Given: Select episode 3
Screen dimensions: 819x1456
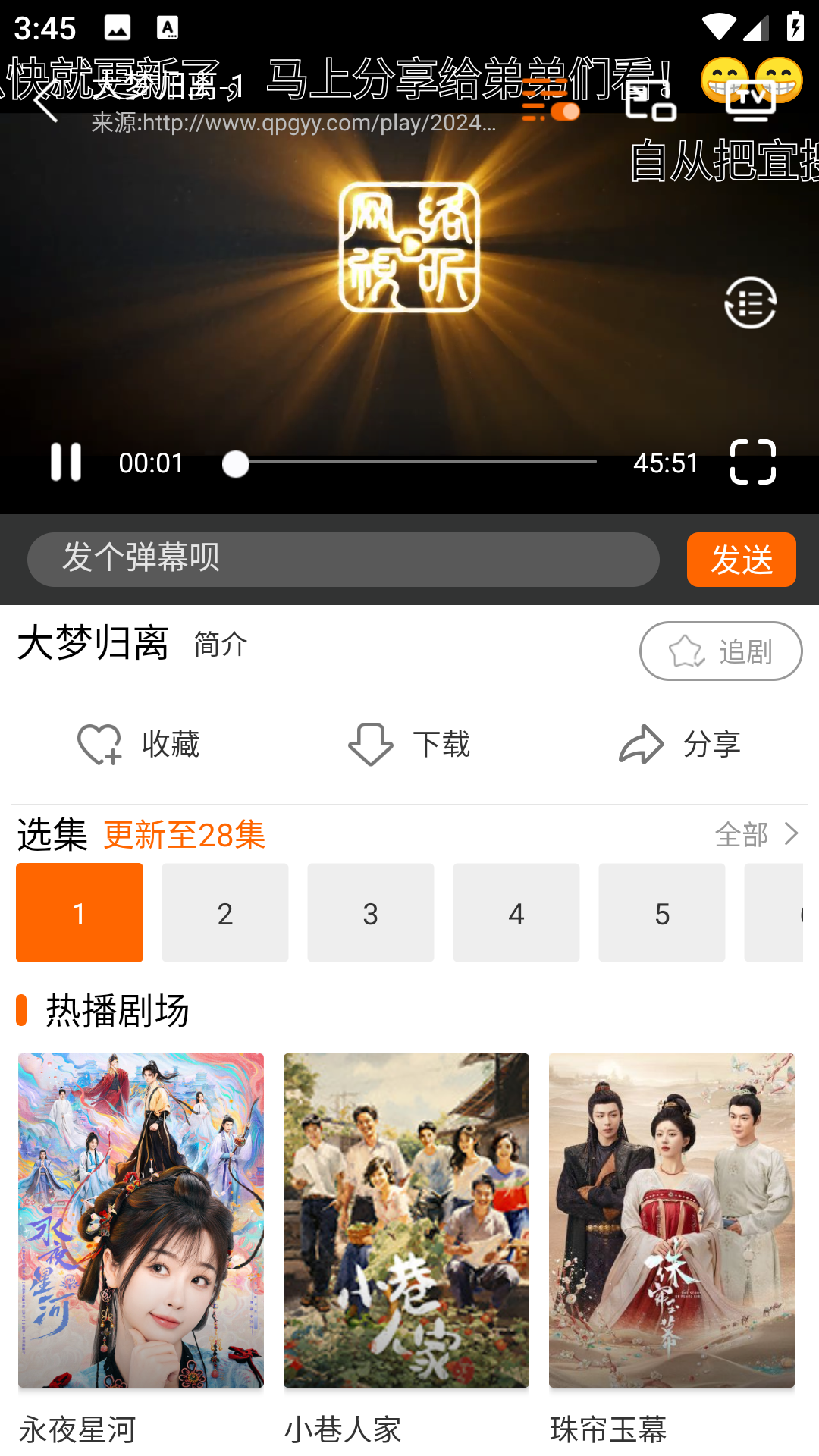Looking at the screenshot, I should 370,912.
